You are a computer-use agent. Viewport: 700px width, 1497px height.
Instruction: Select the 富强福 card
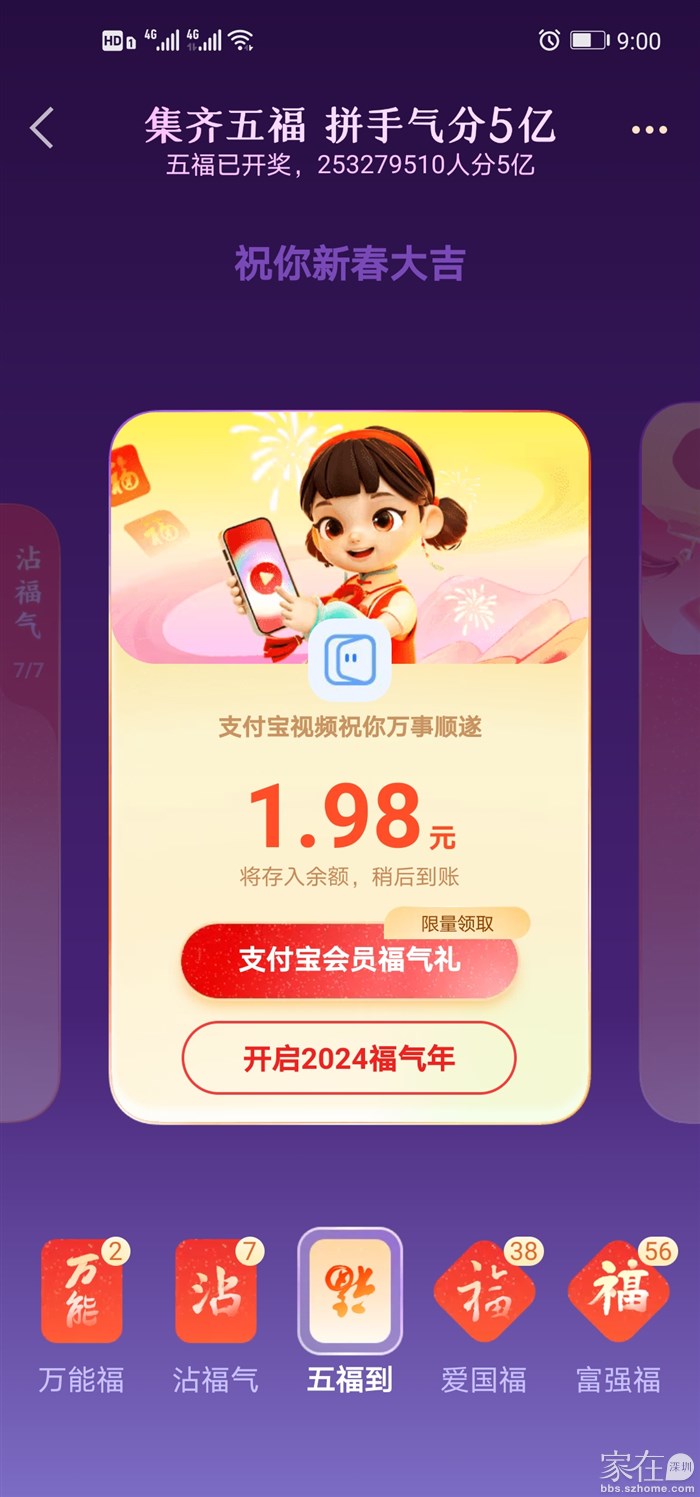click(x=618, y=1291)
